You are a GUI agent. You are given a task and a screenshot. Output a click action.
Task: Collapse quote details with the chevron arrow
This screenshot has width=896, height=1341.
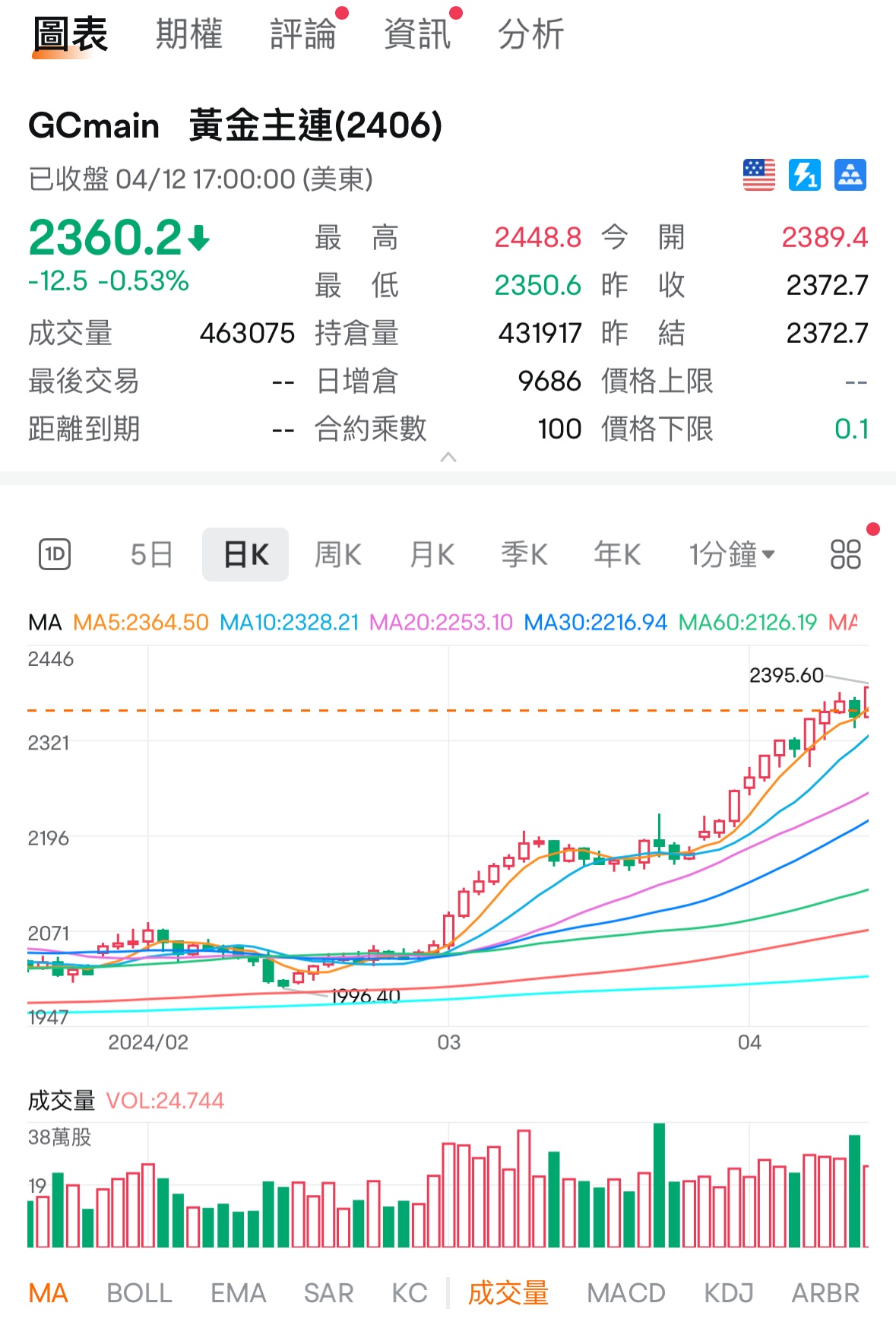click(448, 456)
